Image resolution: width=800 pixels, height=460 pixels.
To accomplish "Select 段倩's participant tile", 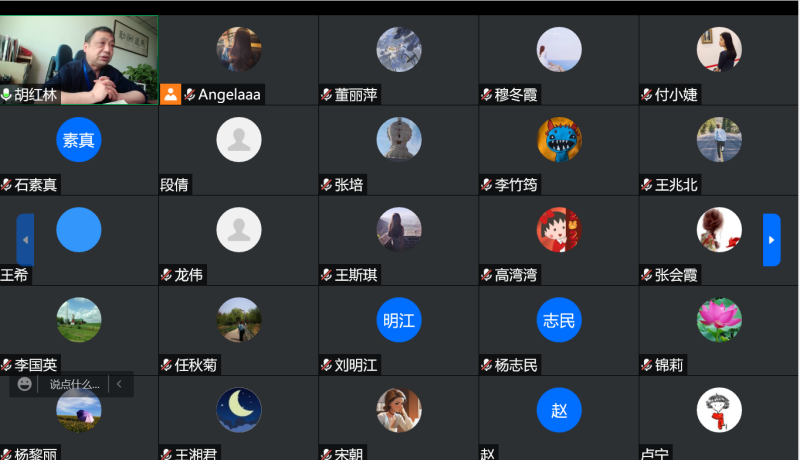I will tap(238, 148).
